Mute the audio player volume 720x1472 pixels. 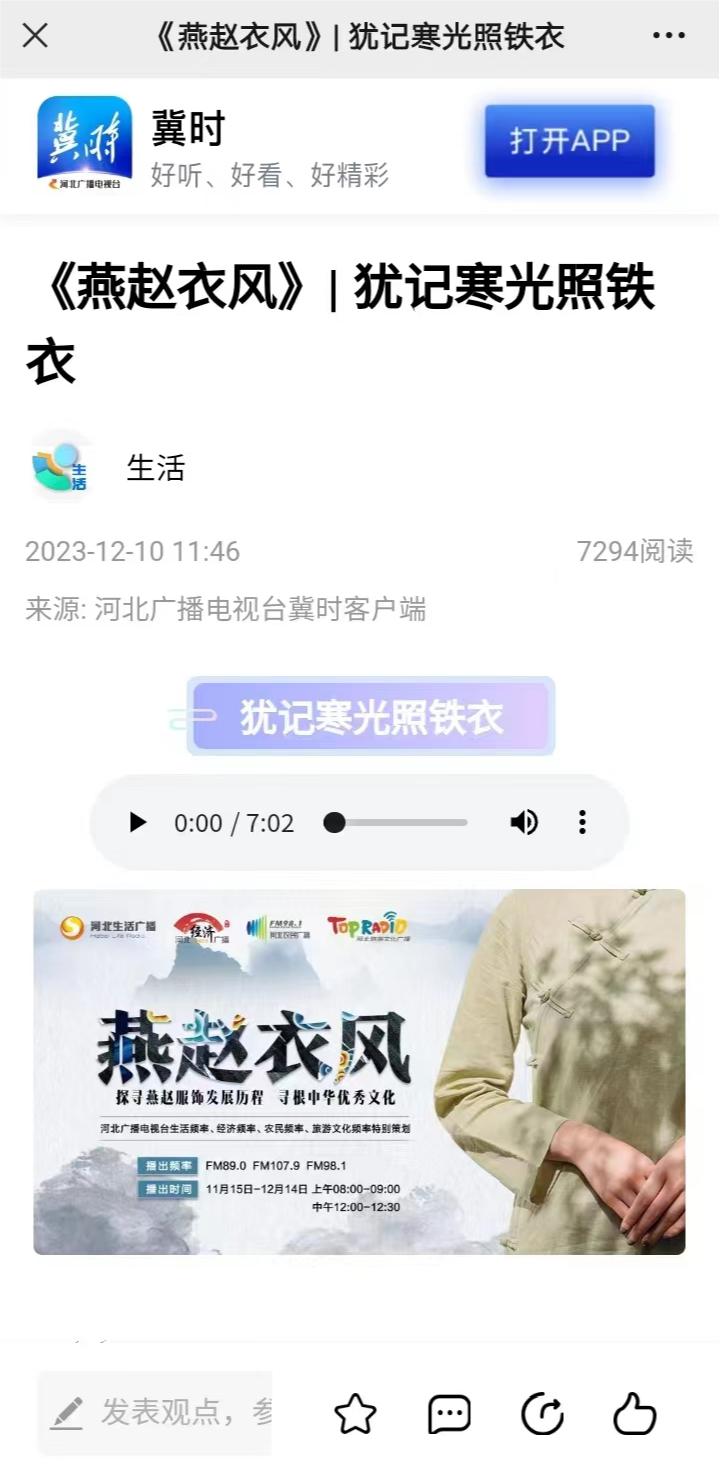[x=524, y=822]
